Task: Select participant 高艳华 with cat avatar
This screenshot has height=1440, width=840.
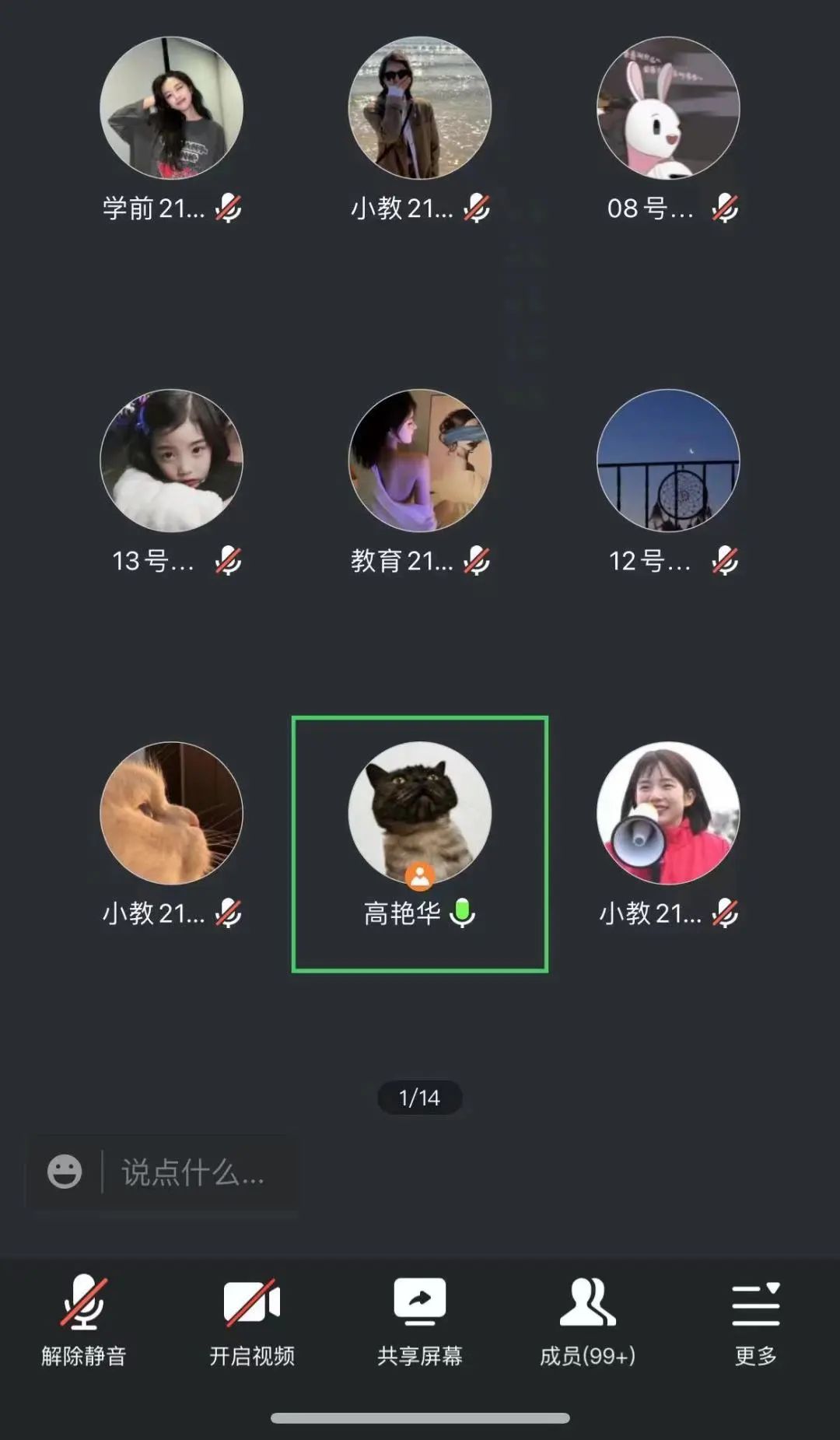Action: (x=420, y=814)
